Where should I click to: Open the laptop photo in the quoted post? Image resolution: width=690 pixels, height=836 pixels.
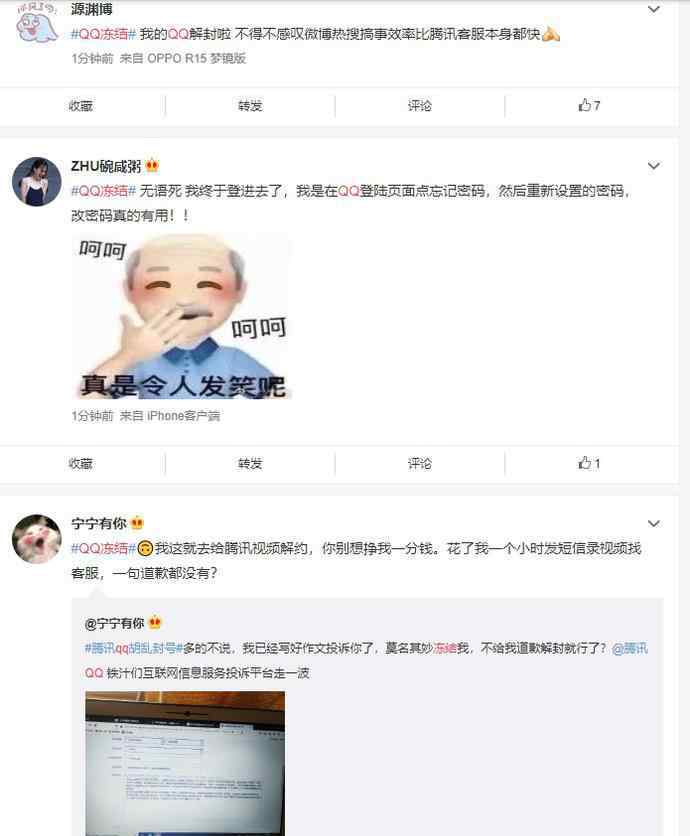pos(185,762)
